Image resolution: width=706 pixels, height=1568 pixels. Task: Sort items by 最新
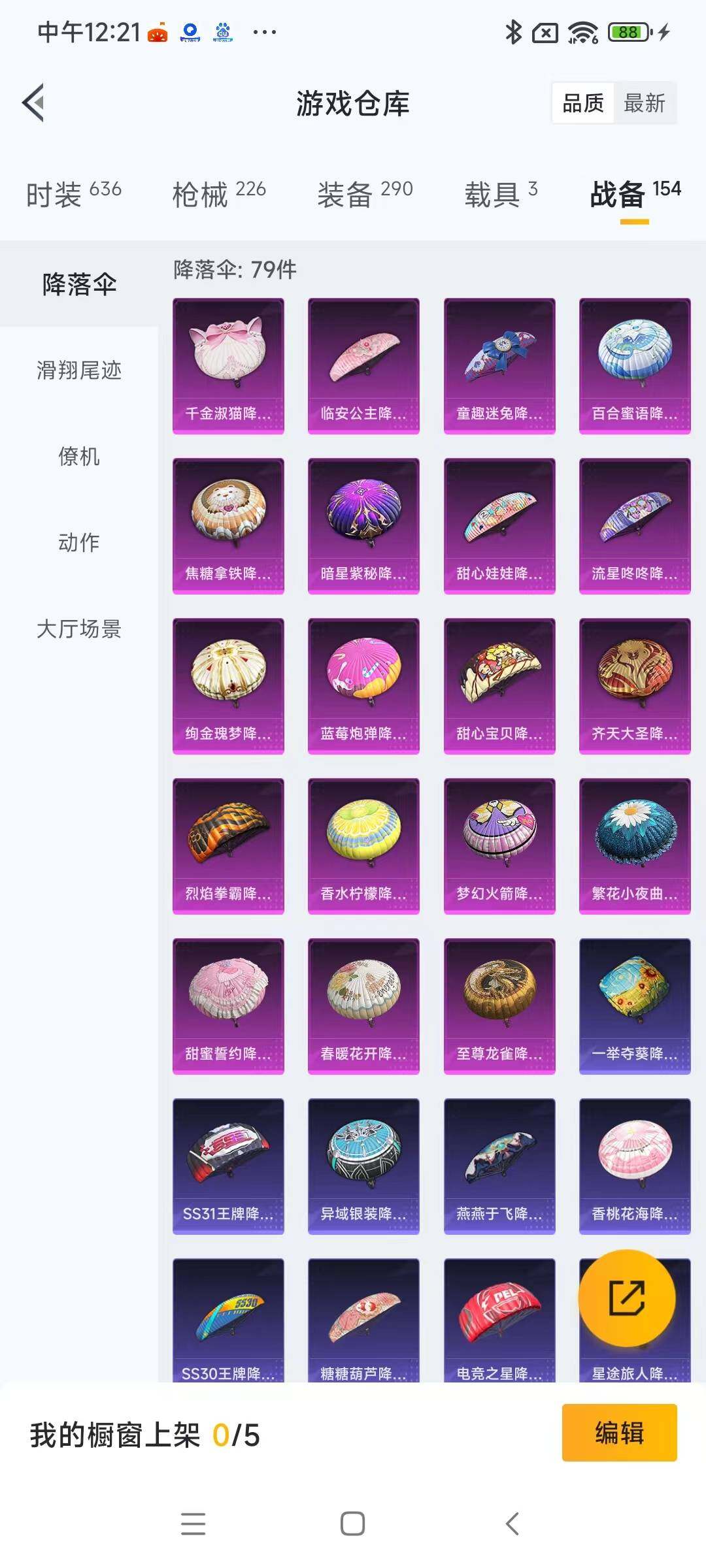645,103
